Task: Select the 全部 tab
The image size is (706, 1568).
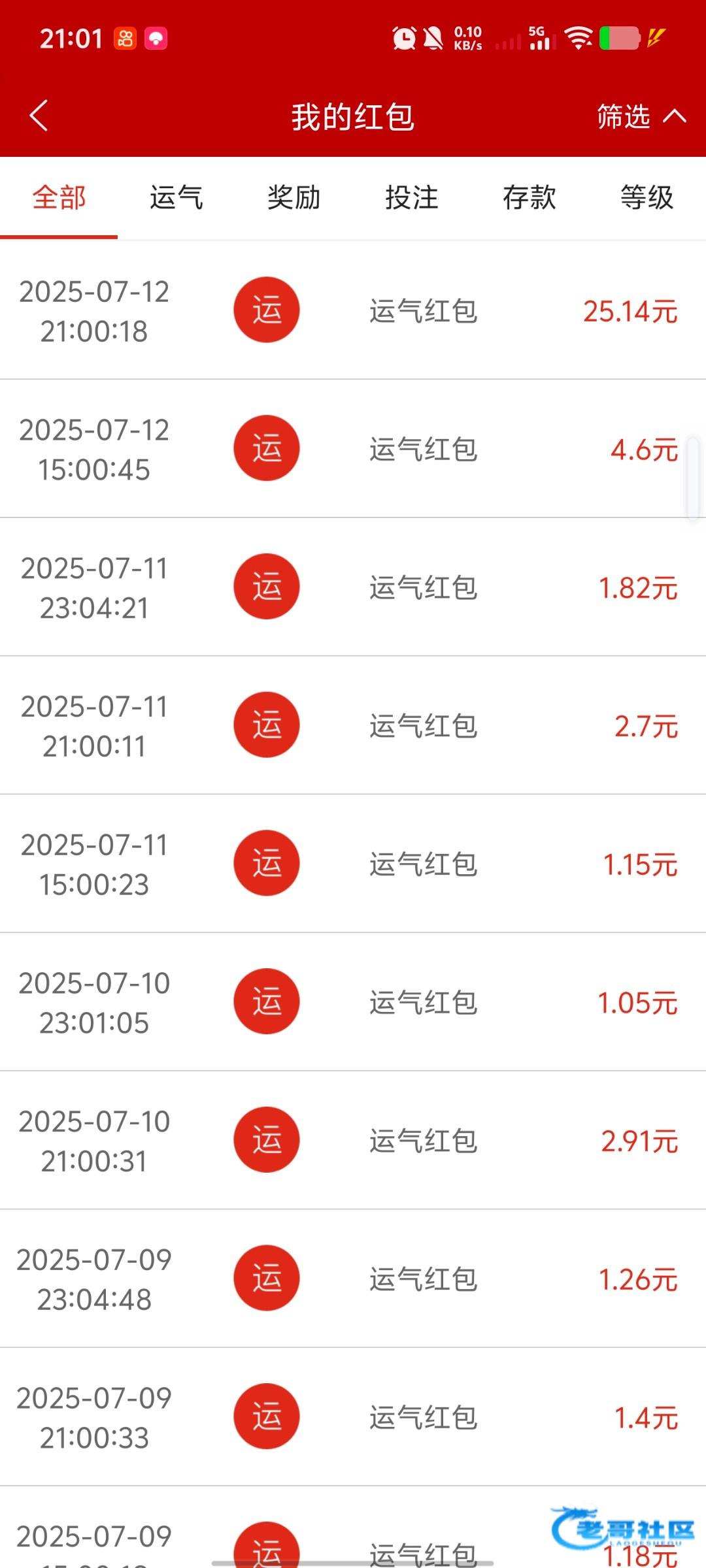Action: (59, 197)
